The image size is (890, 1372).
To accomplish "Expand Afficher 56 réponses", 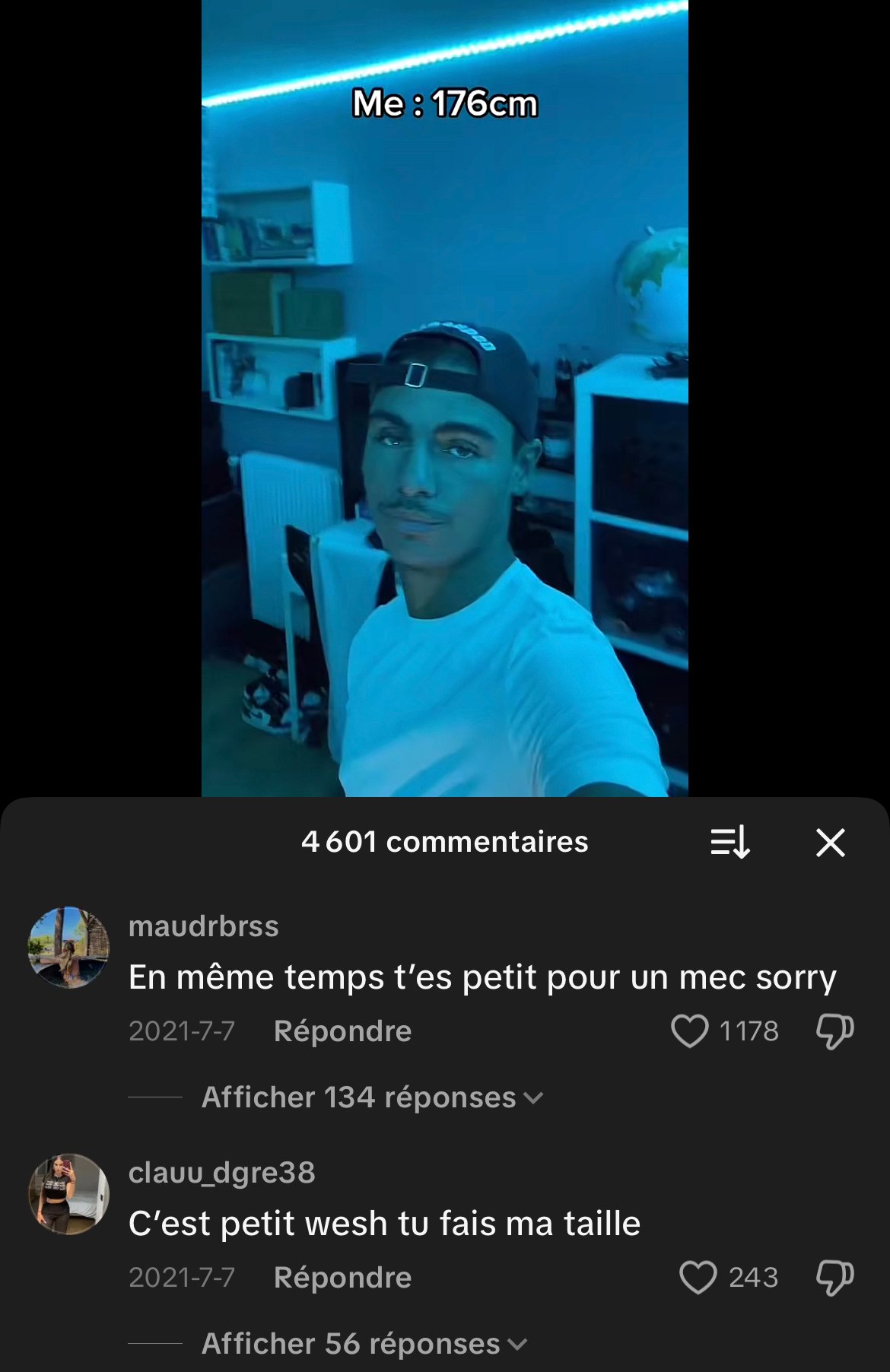I will click(x=364, y=1344).
